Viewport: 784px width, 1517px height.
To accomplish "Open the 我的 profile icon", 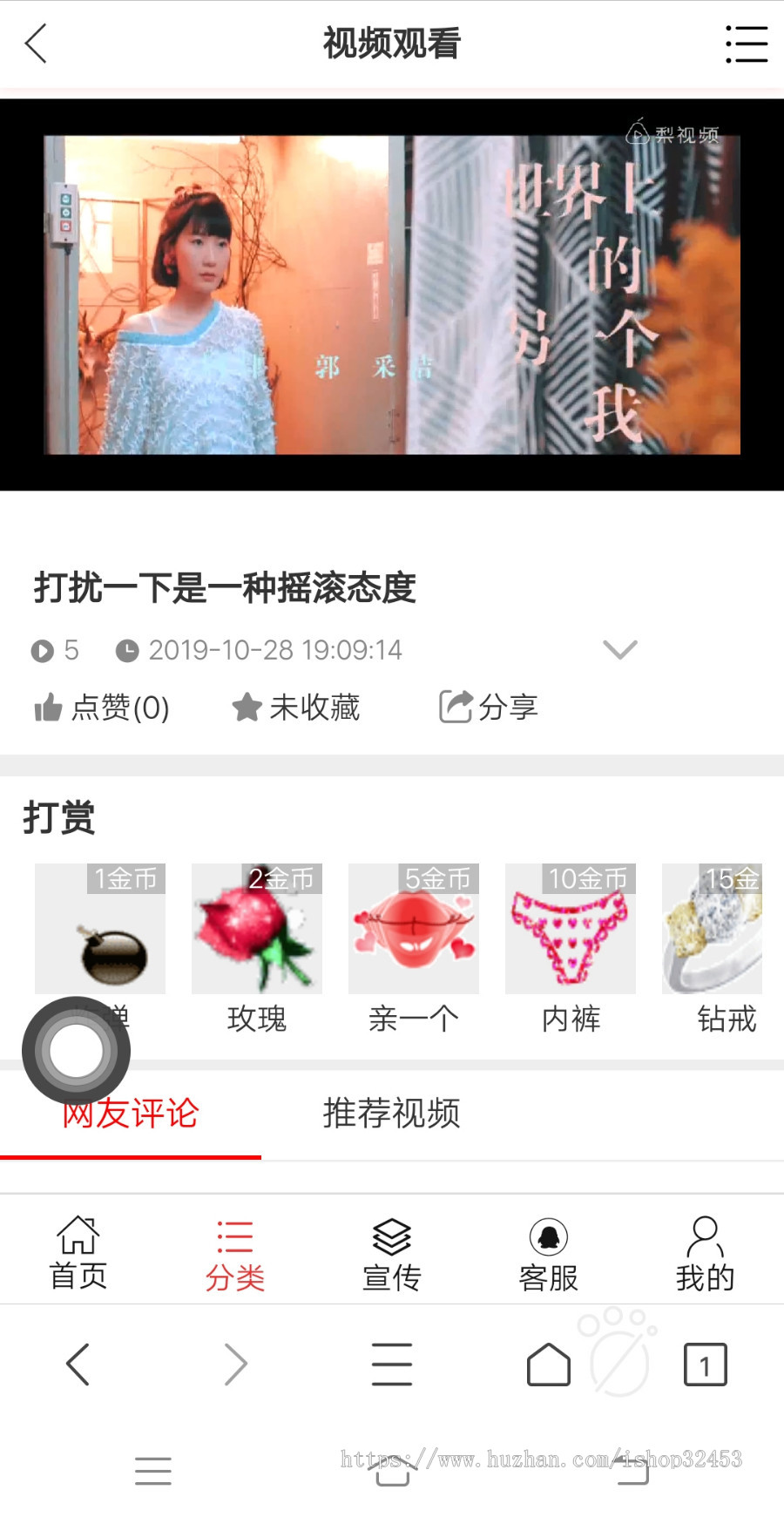I will (x=705, y=1250).
